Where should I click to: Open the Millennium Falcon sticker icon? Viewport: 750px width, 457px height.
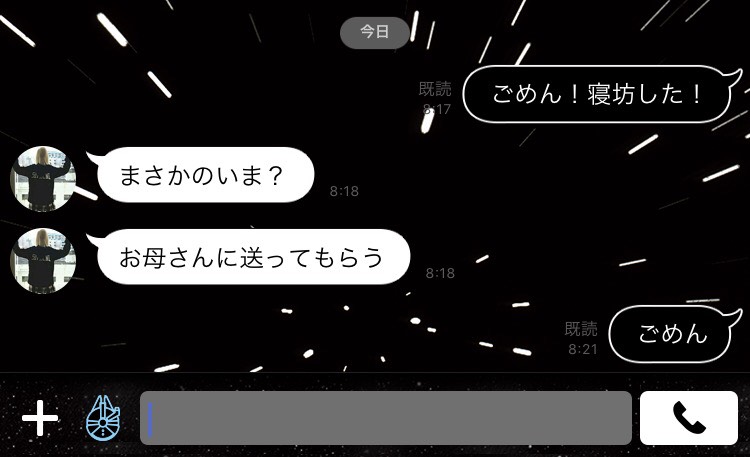point(102,417)
